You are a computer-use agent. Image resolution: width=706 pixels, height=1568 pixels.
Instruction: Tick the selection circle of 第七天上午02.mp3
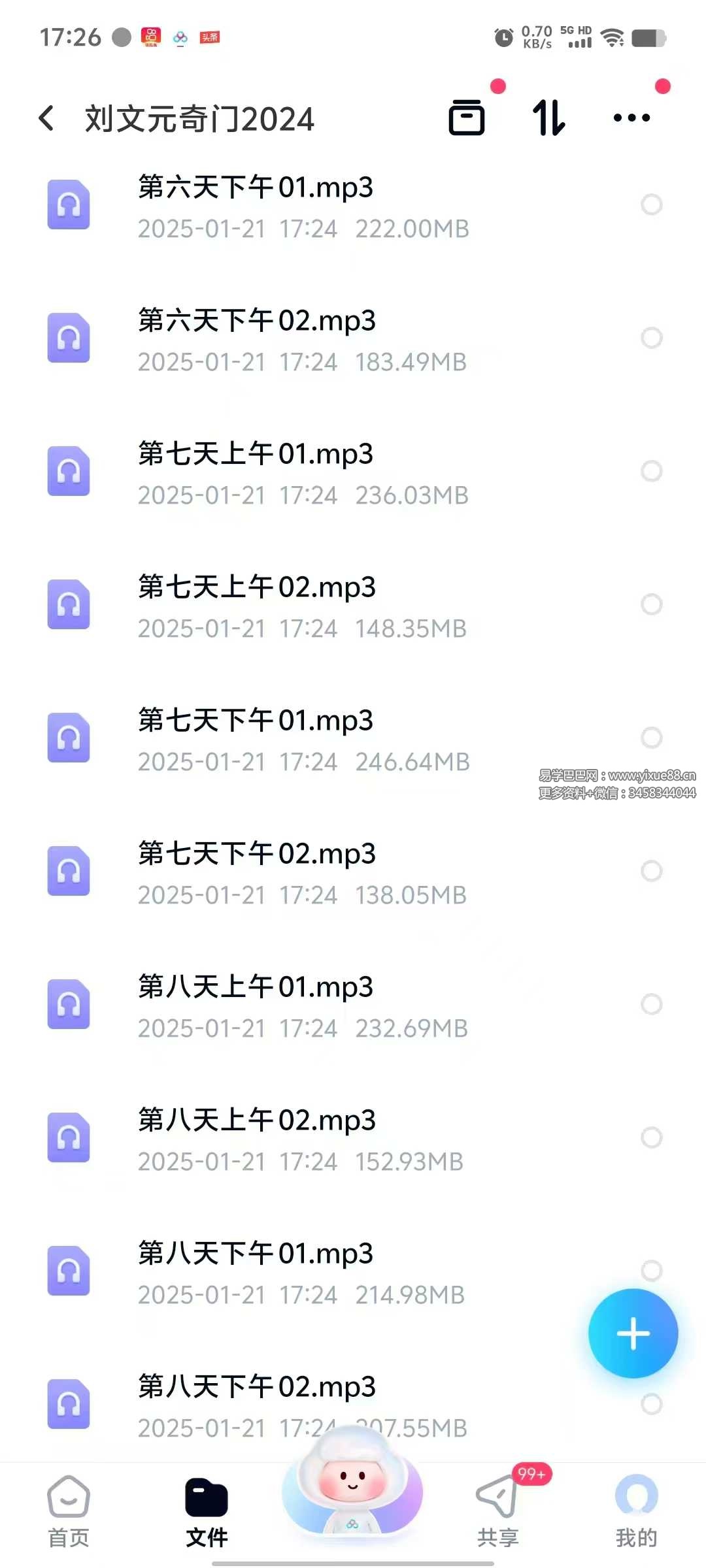point(652,604)
